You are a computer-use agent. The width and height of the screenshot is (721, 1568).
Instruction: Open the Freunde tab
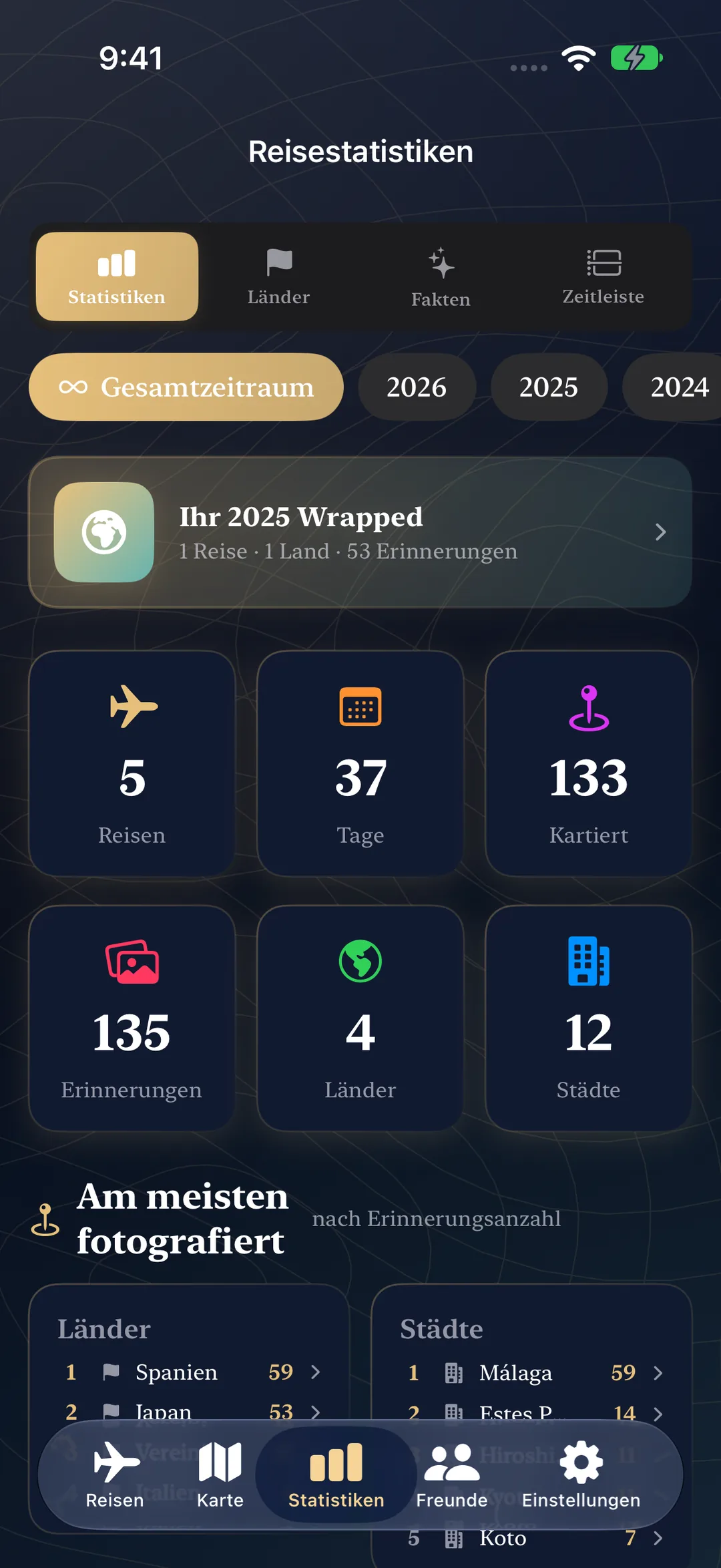[452, 1475]
